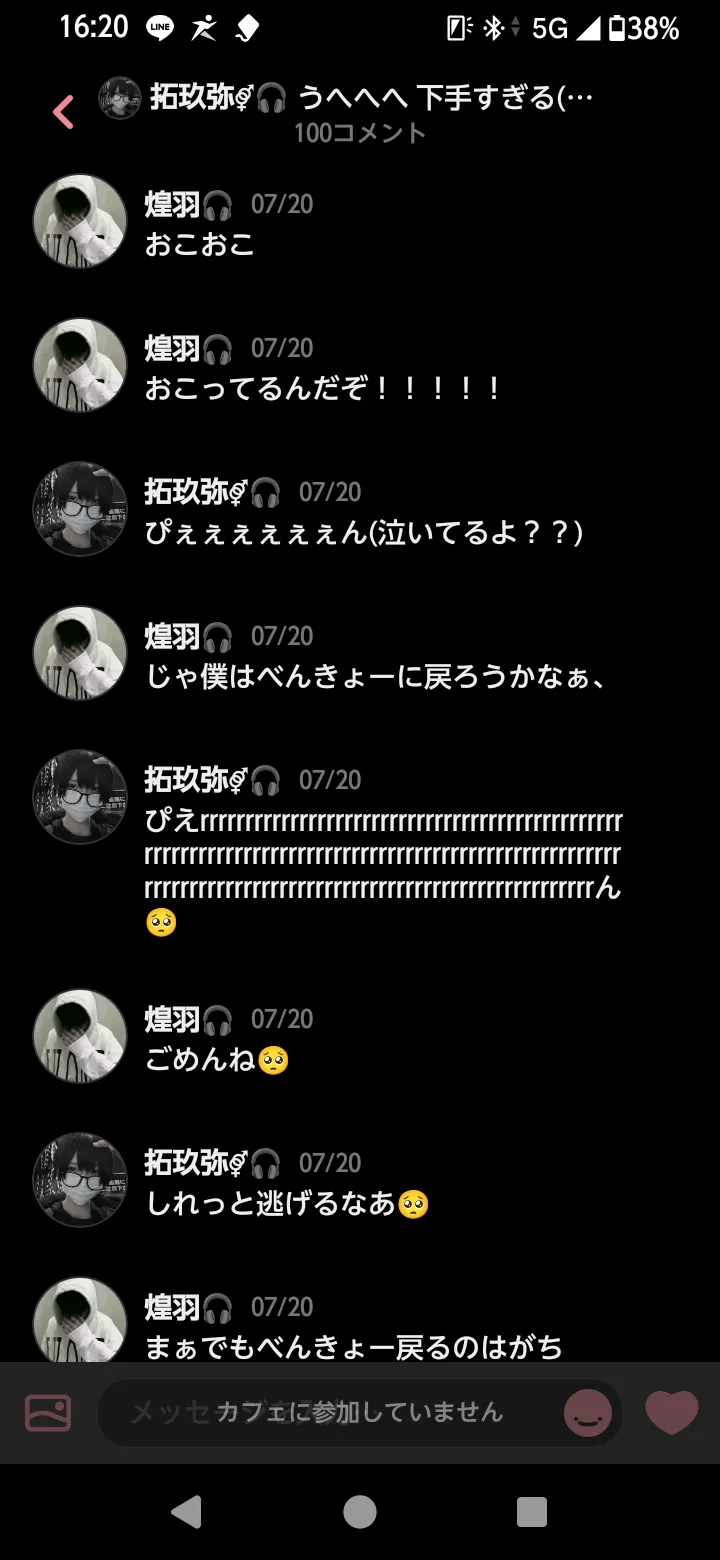Open 拓玖弥's avatar beside 泣いてるよ comment
Viewport: 720px width, 1560px height.
80,509
